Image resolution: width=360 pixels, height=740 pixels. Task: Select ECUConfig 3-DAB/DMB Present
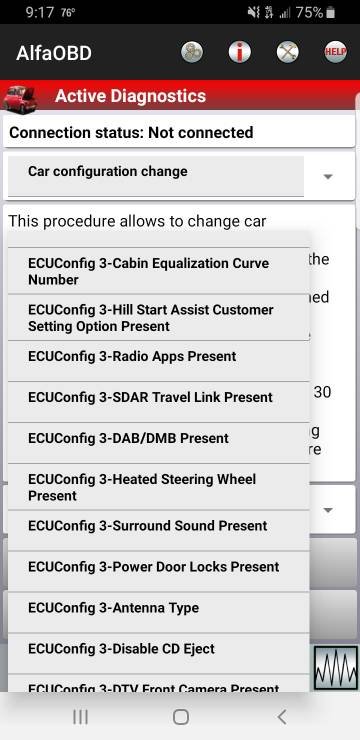(x=159, y=443)
